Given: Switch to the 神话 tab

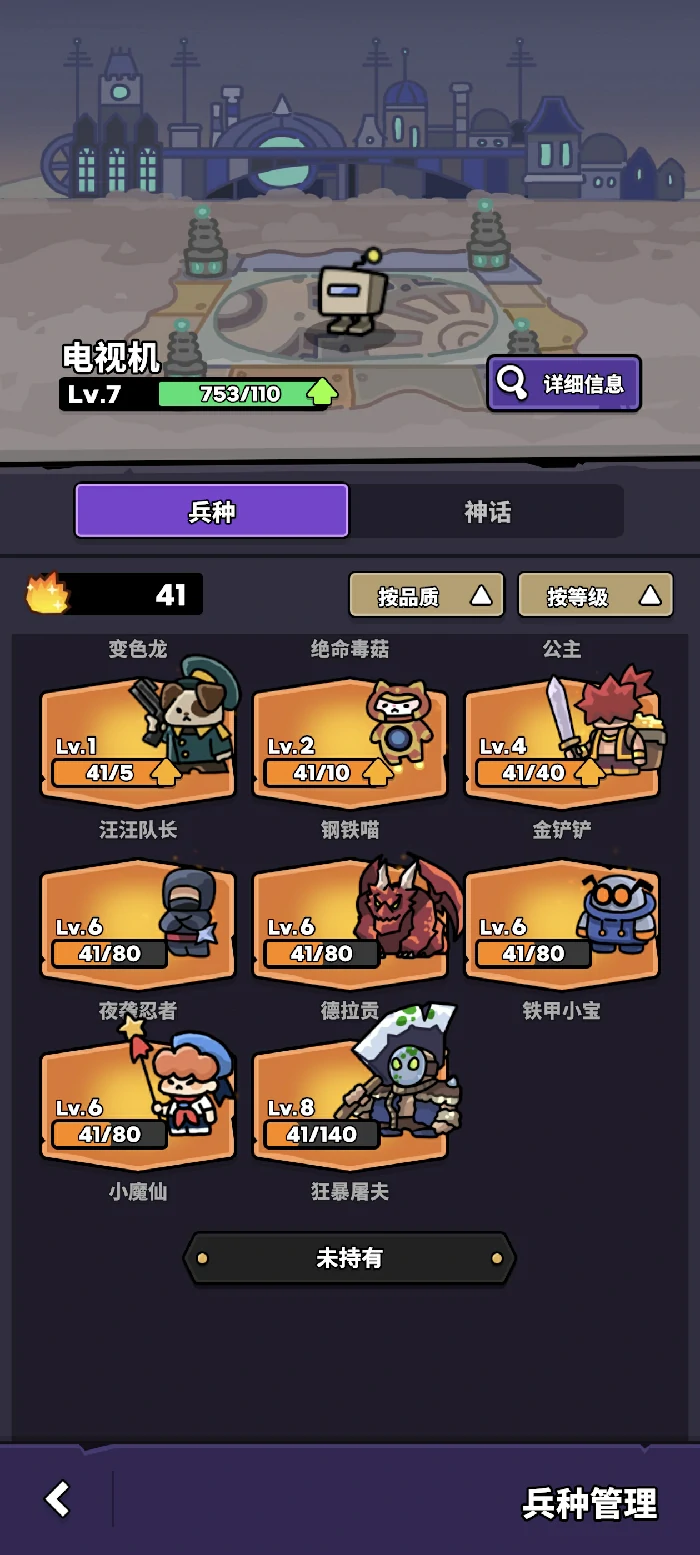Looking at the screenshot, I should [487, 512].
